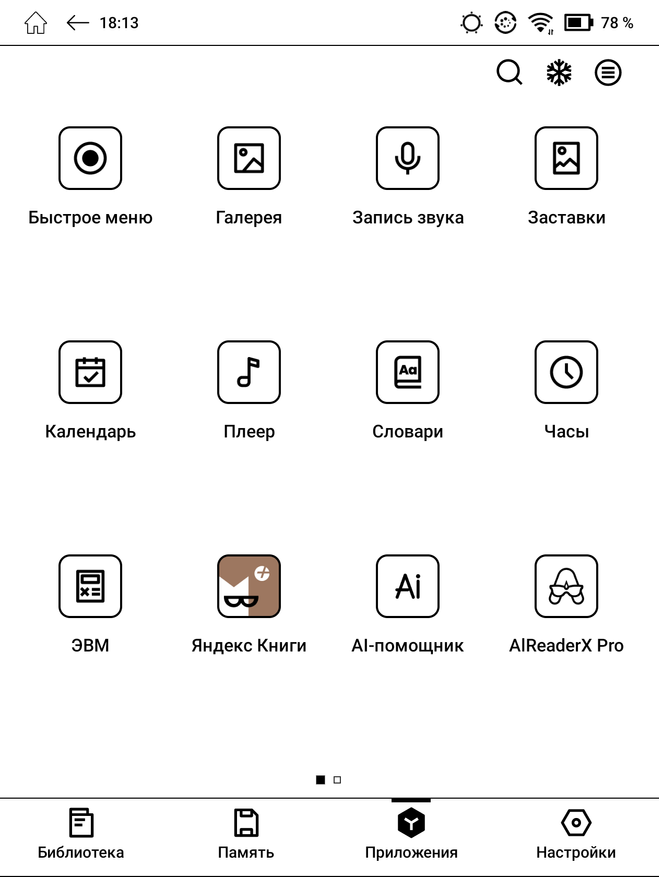Image resolution: width=659 pixels, height=877 pixels.
Task: Launch the Галерея app
Action: (249, 158)
